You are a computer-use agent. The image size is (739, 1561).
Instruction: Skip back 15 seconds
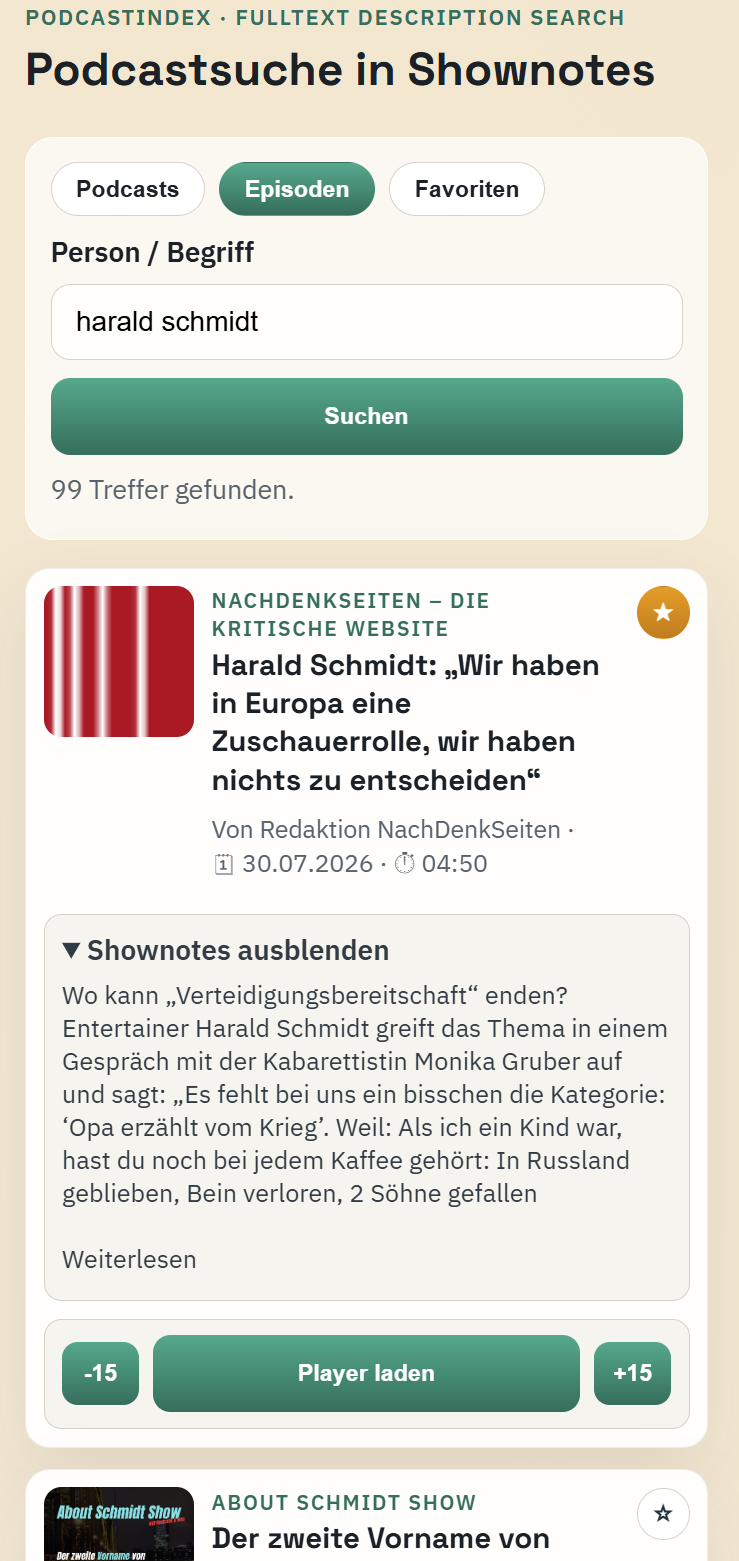point(100,1373)
